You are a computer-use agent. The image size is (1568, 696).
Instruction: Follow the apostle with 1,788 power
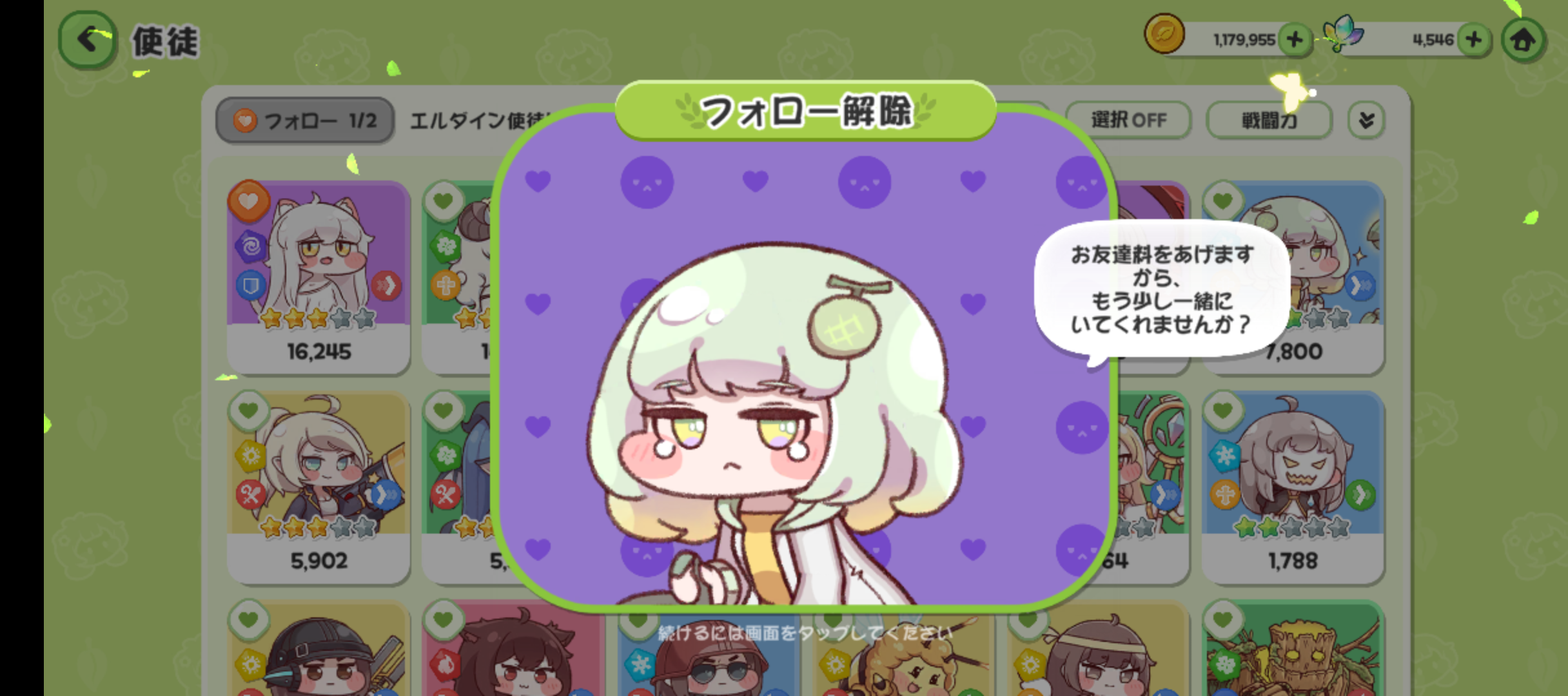[1223, 410]
